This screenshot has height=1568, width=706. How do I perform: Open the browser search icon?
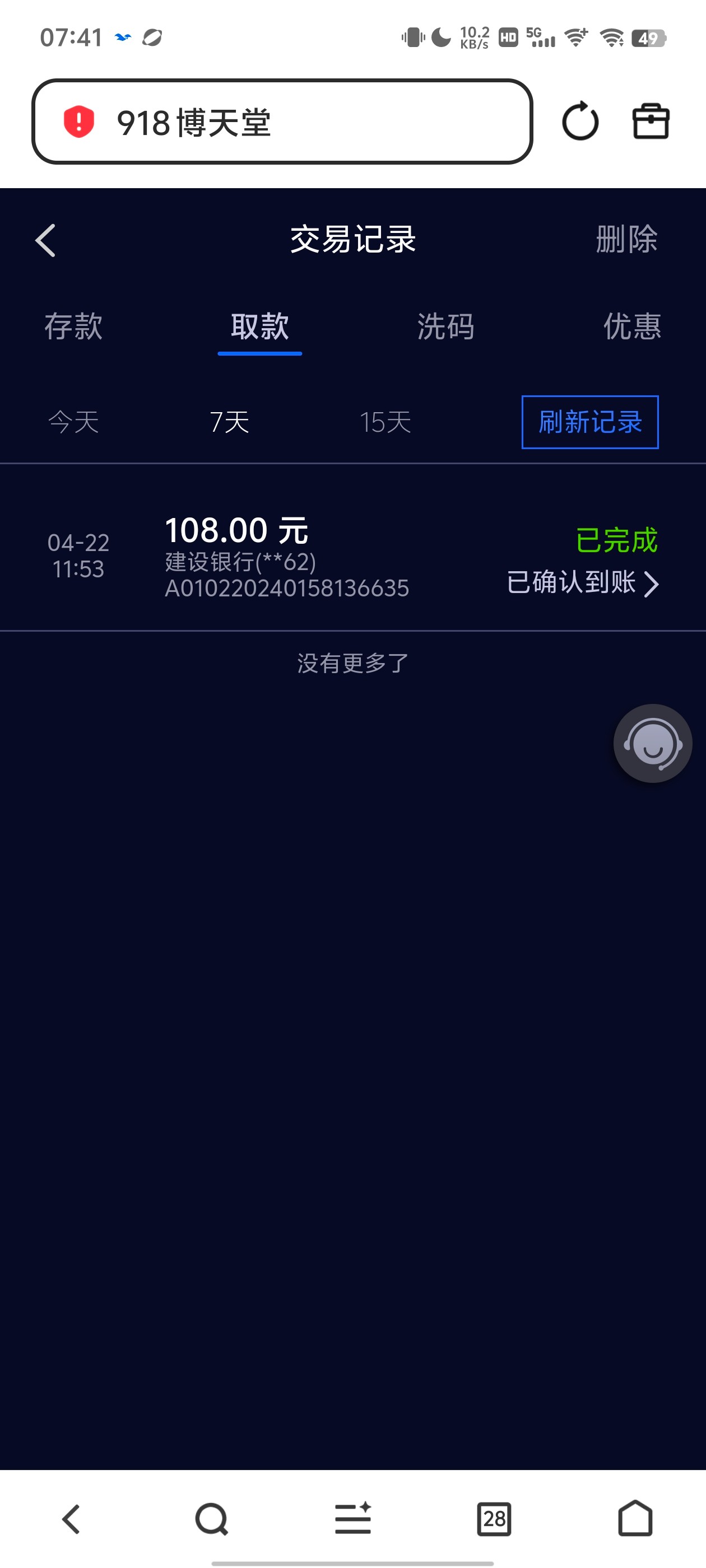pyautogui.click(x=211, y=1519)
